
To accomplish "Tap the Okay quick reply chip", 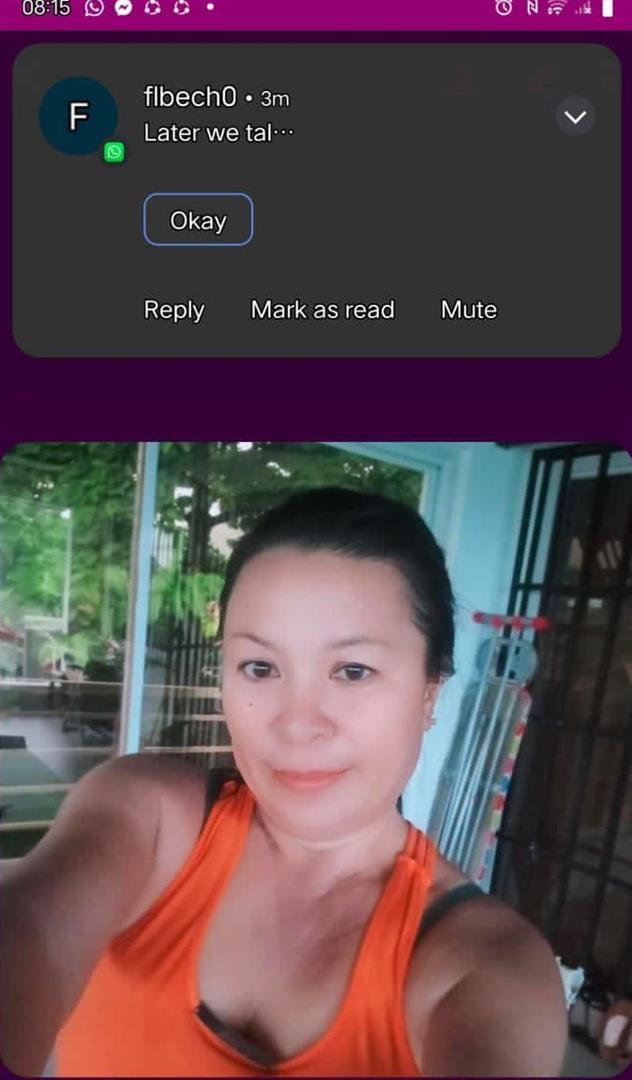I will coord(198,220).
